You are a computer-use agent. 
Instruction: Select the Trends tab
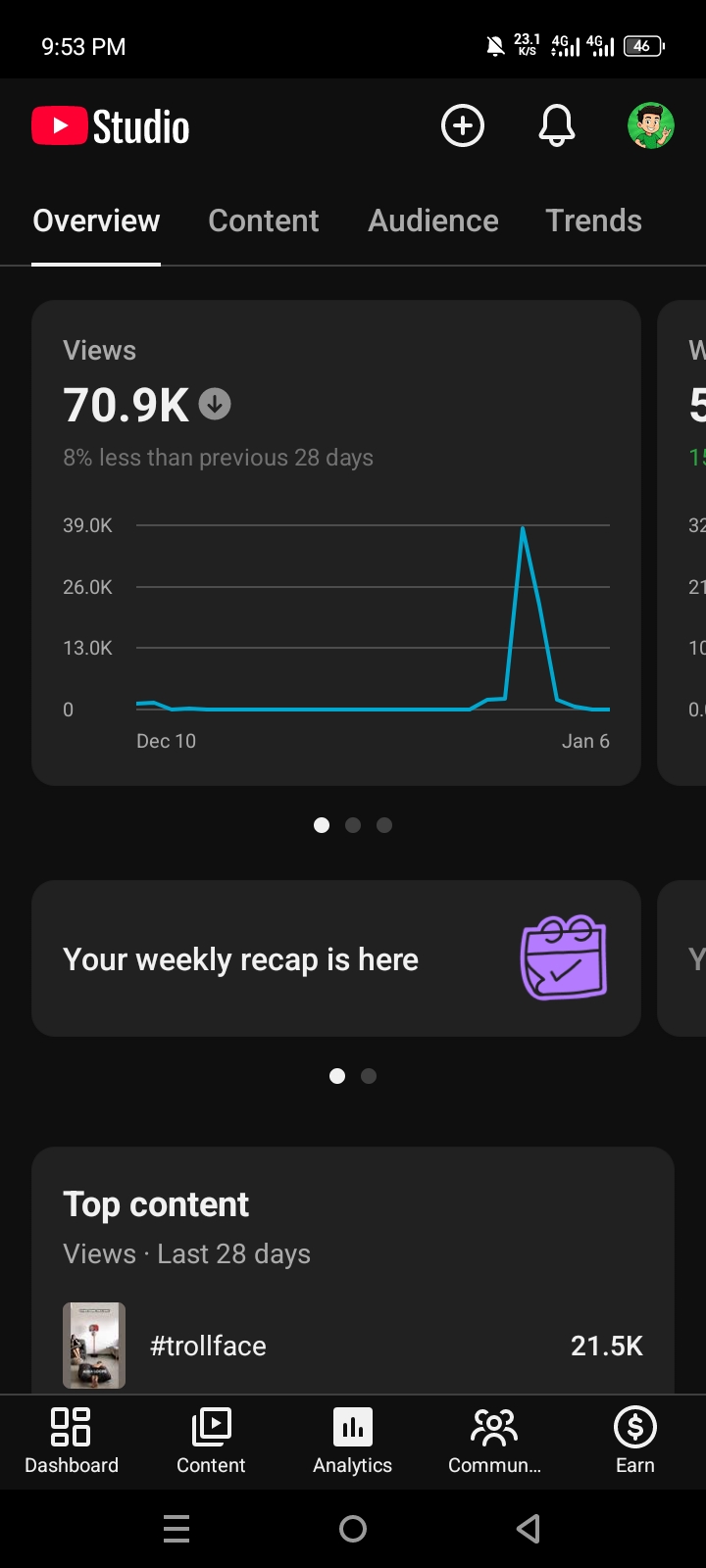593,220
